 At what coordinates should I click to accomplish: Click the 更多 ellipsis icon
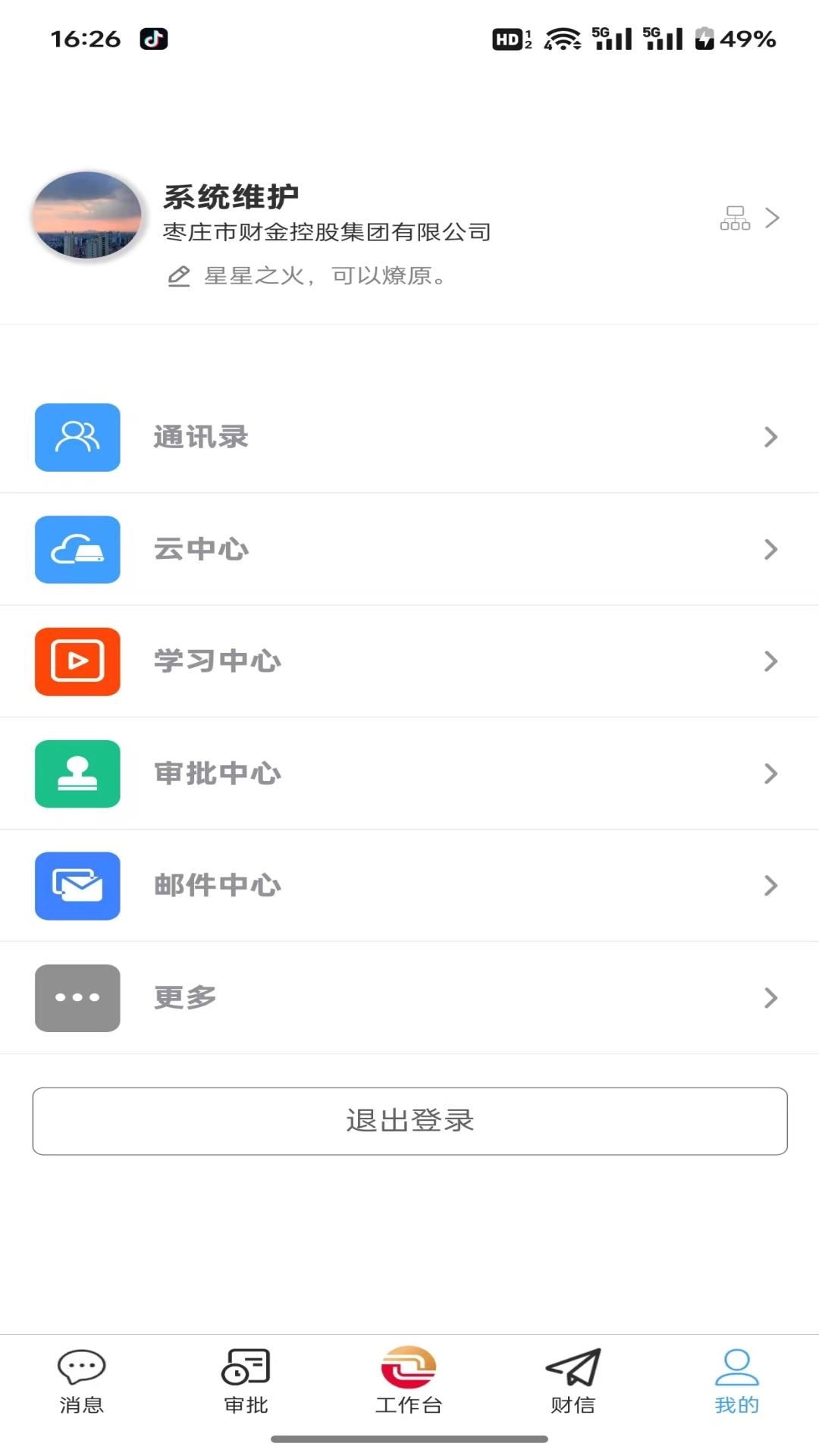pyautogui.click(x=77, y=998)
